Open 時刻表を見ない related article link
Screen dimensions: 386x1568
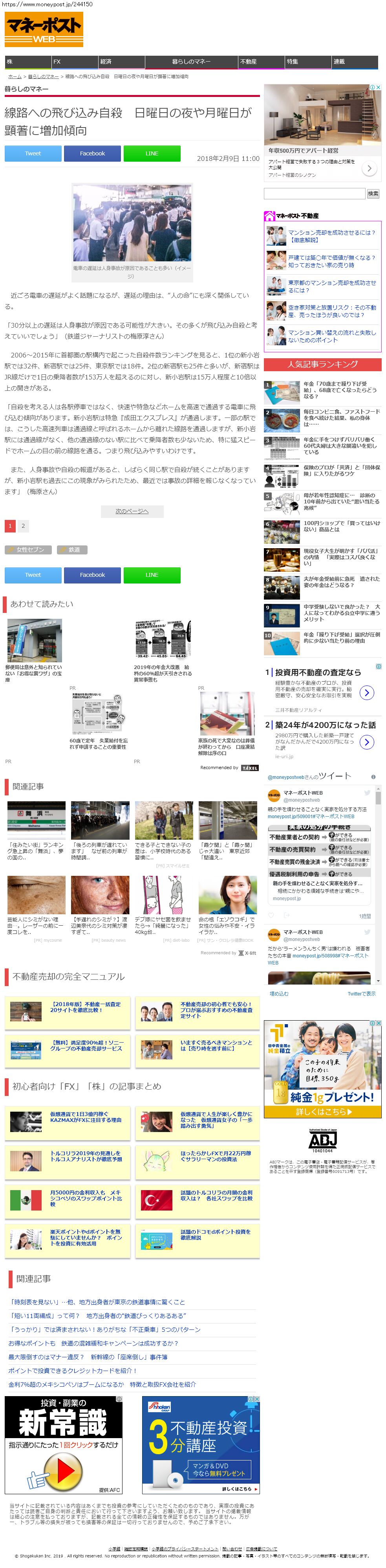coord(96,1302)
